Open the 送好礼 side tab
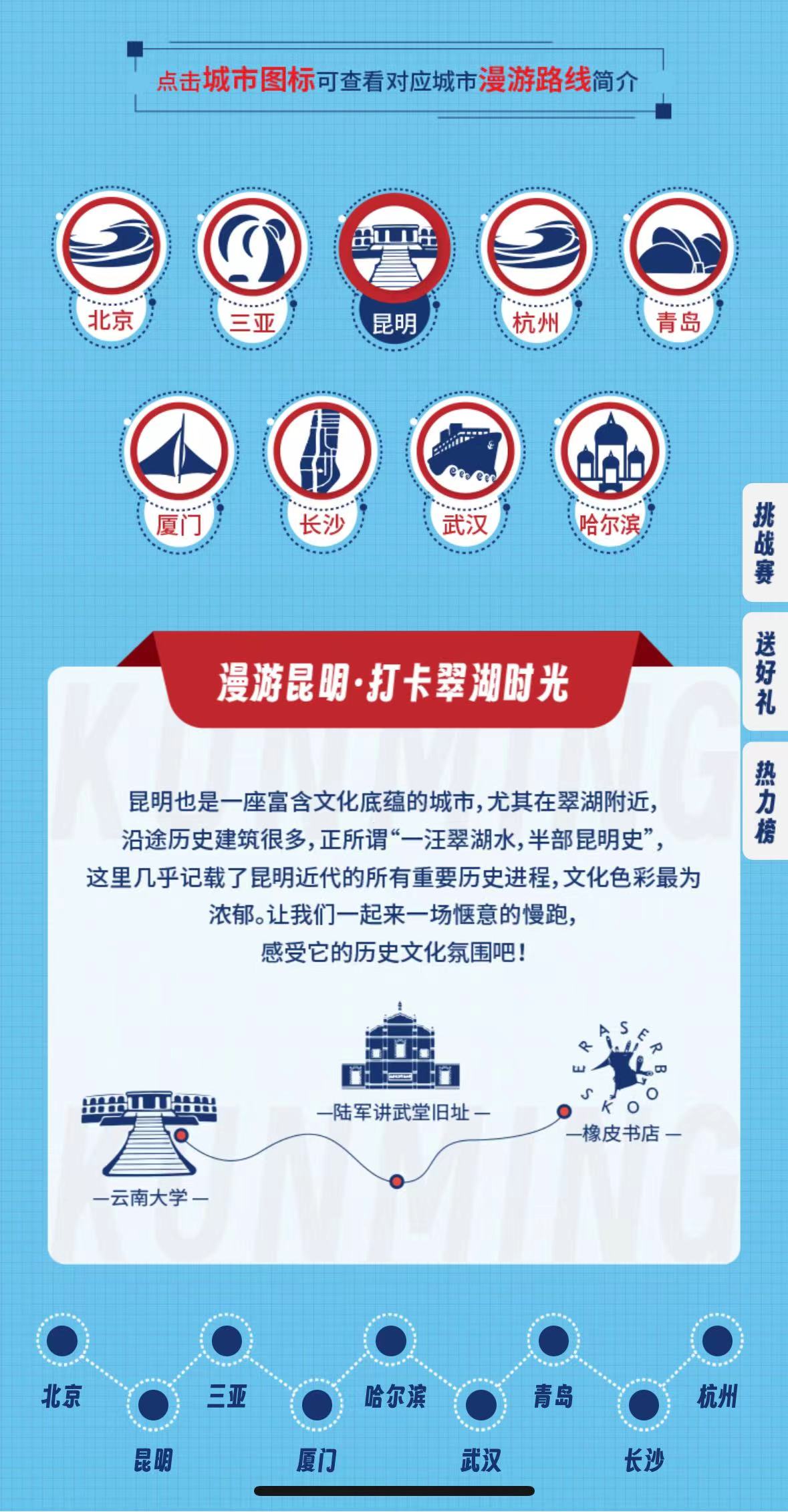This screenshot has height=1512, width=788. click(x=765, y=672)
